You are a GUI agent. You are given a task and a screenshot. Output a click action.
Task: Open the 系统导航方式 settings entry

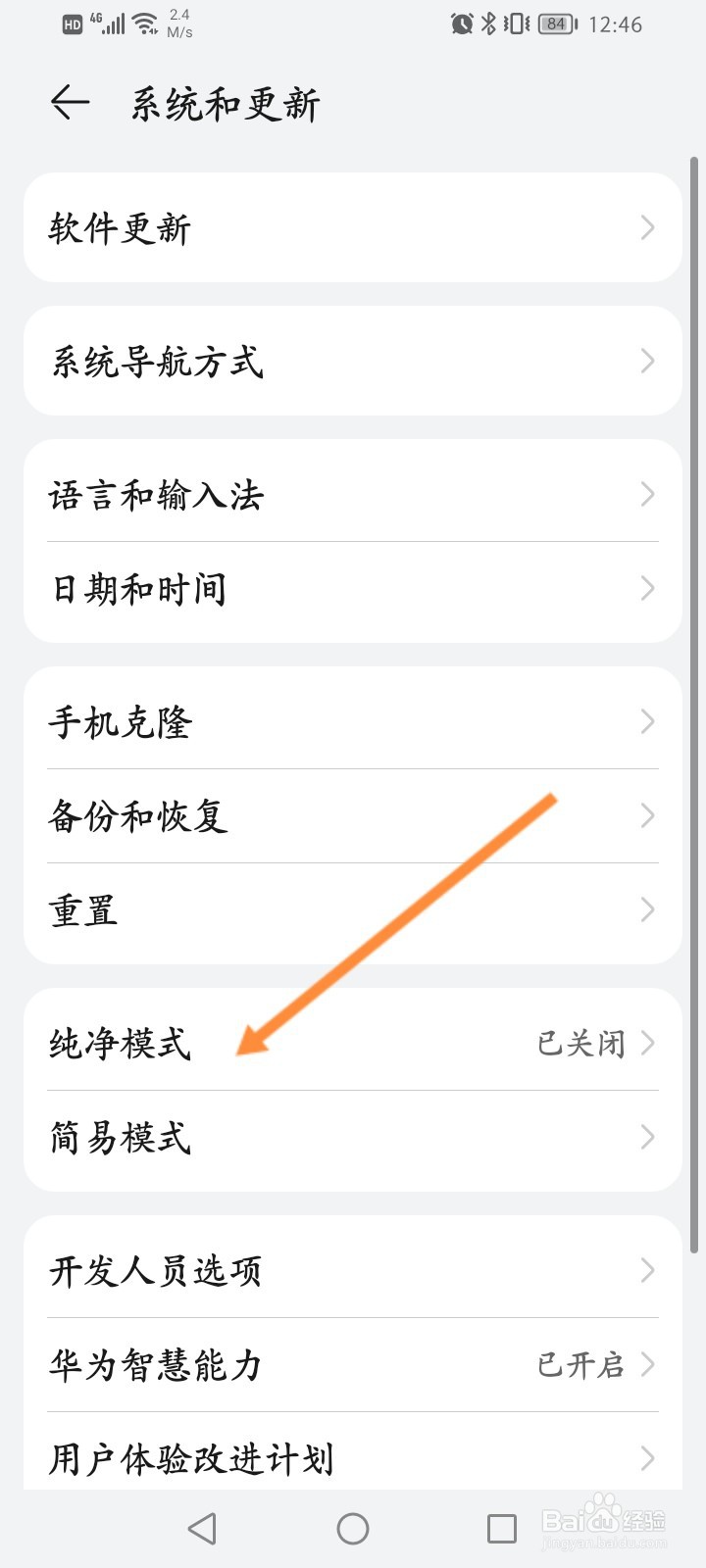[353, 361]
